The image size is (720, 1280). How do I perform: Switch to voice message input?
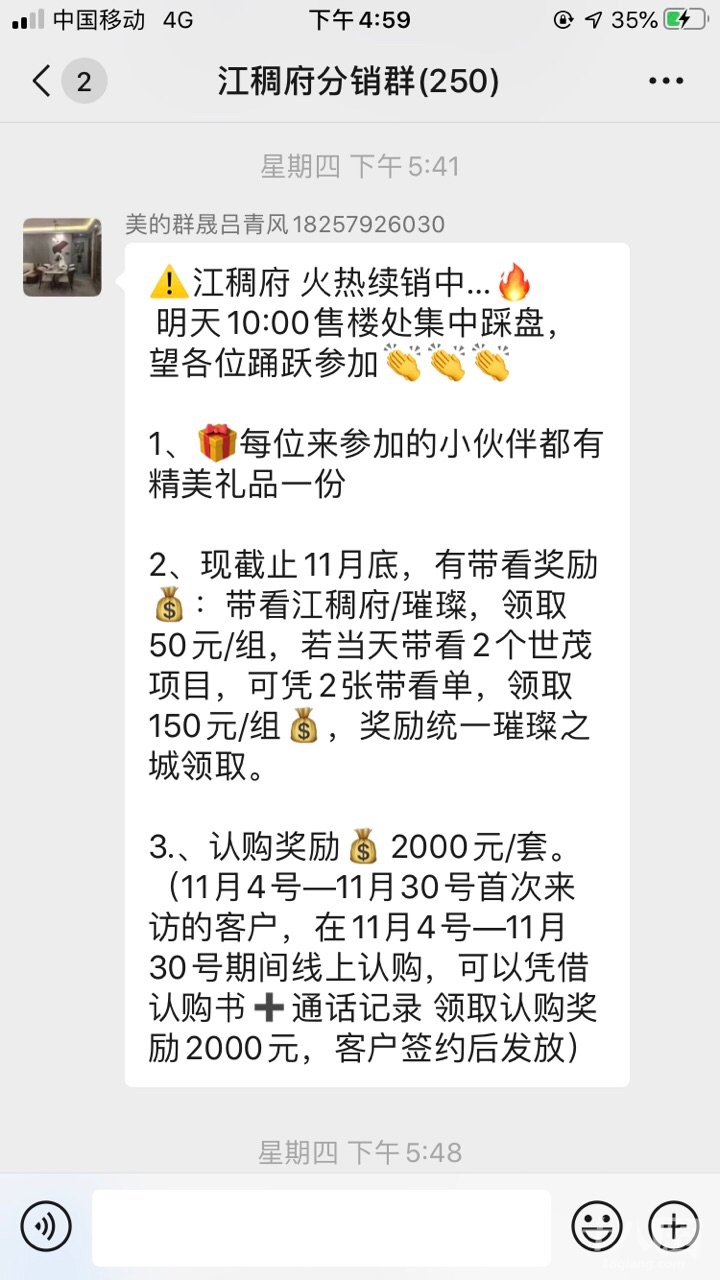point(46,1226)
